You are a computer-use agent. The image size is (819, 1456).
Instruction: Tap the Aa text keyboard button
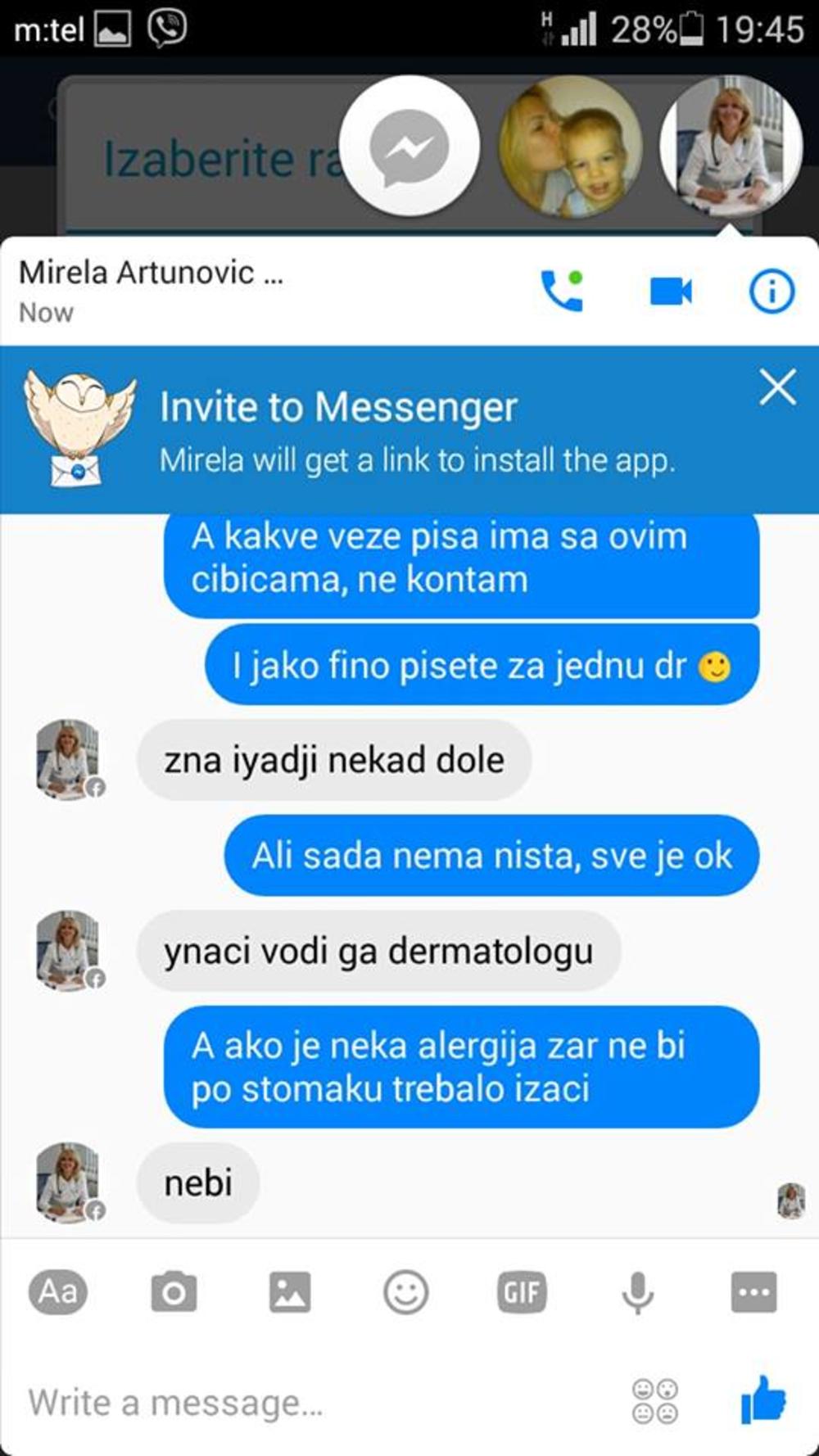tap(57, 1292)
